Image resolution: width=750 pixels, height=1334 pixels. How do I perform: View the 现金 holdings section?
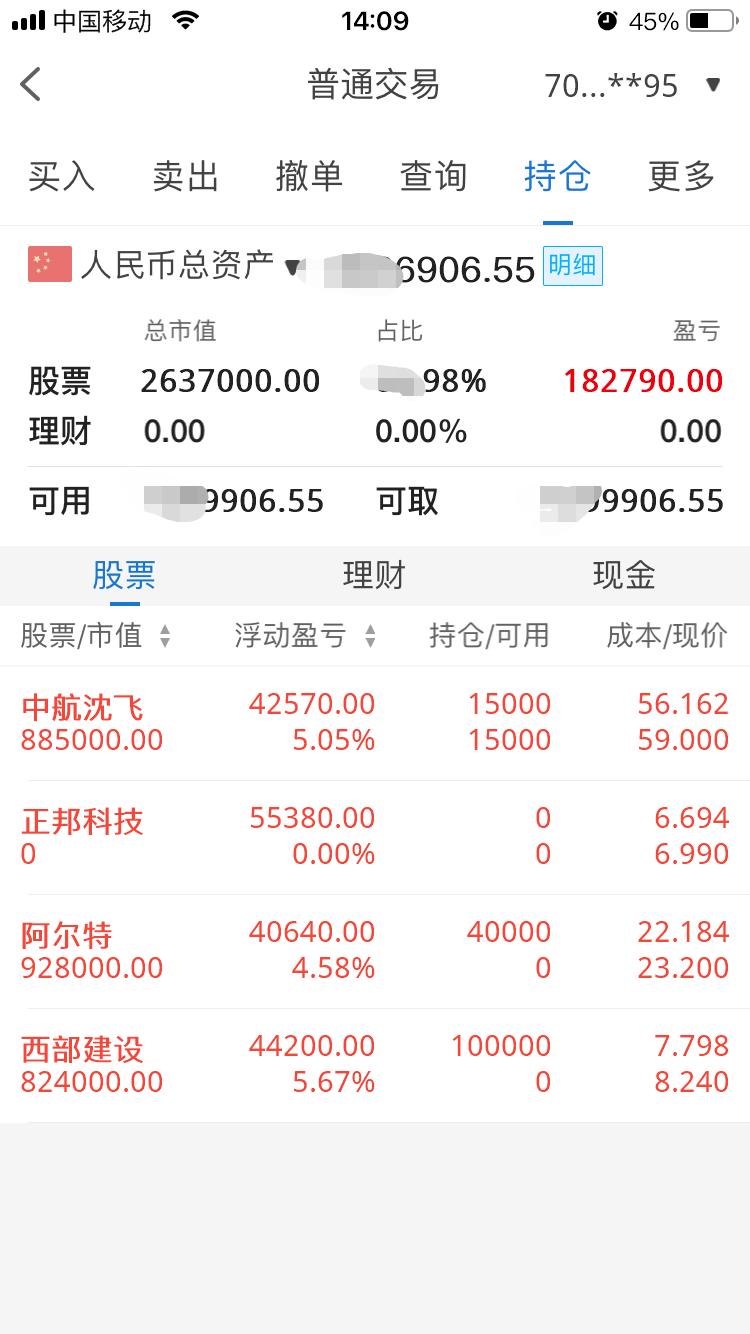(625, 575)
